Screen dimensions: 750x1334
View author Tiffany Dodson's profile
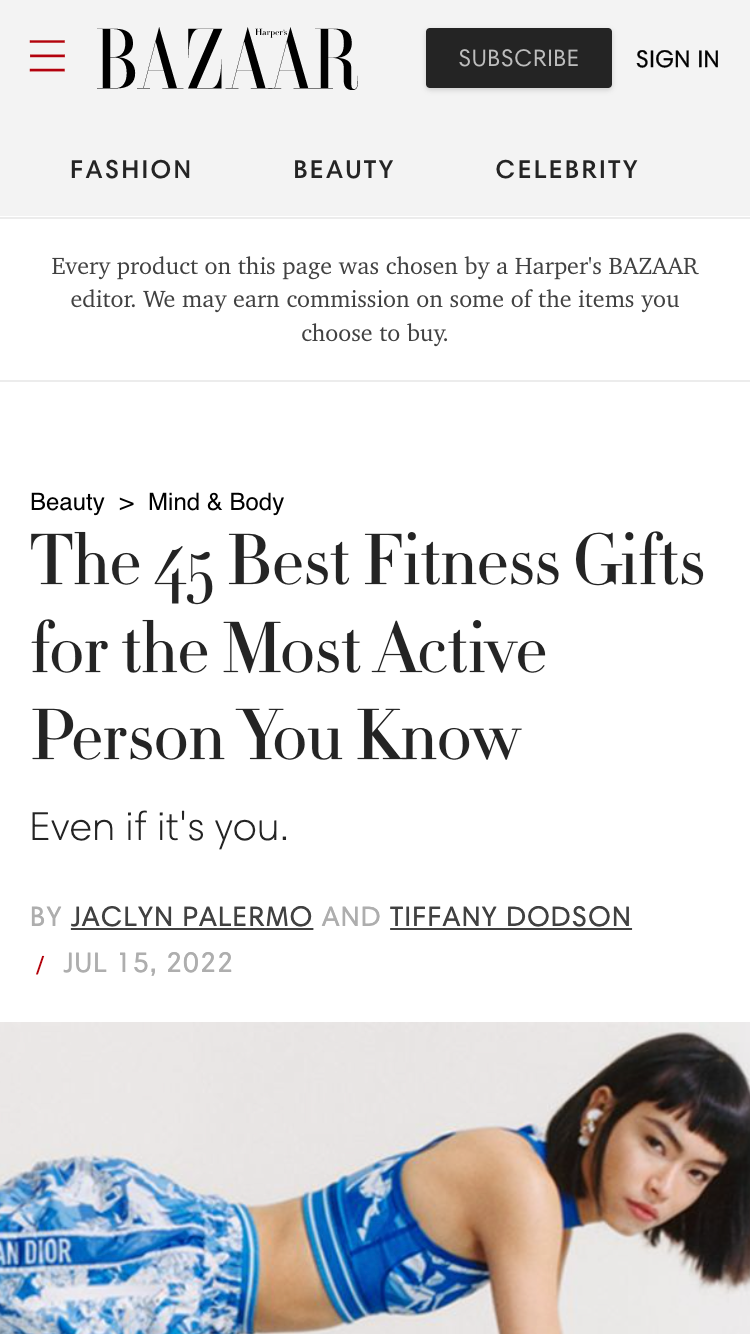pos(510,917)
